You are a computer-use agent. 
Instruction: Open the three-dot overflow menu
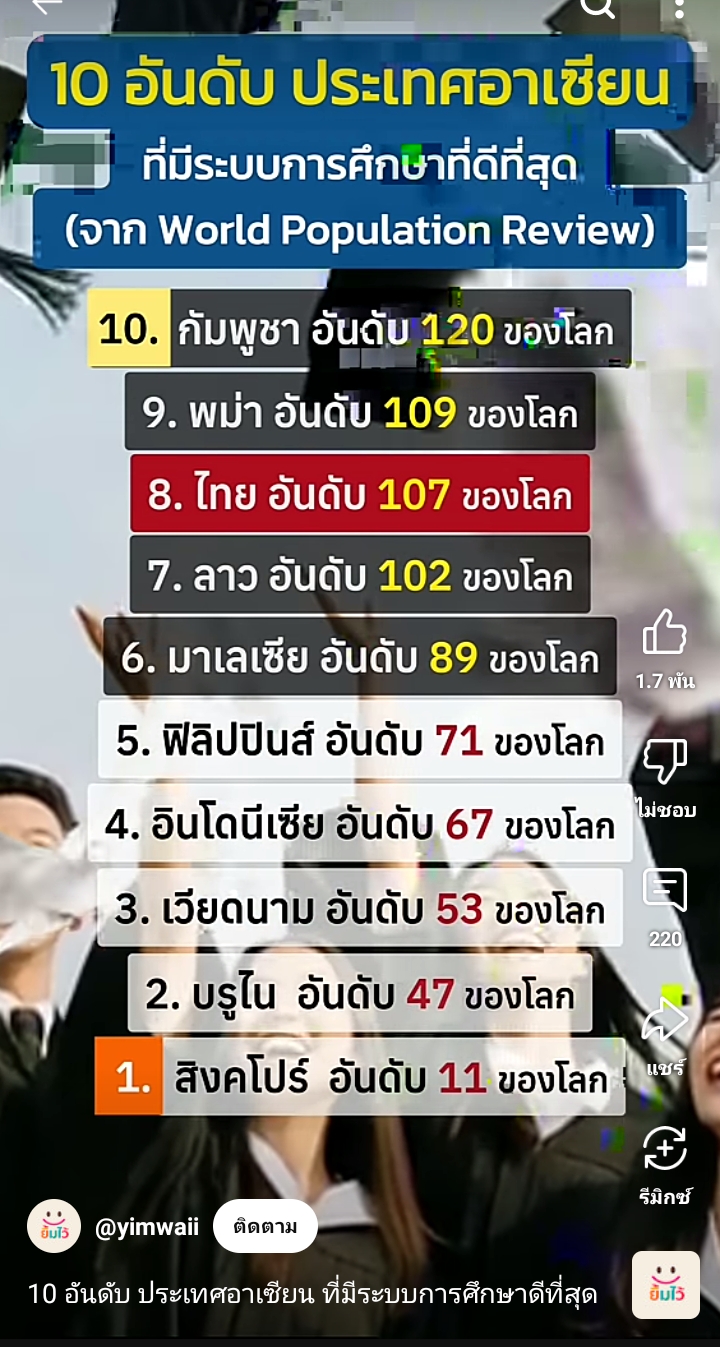coord(679,8)
